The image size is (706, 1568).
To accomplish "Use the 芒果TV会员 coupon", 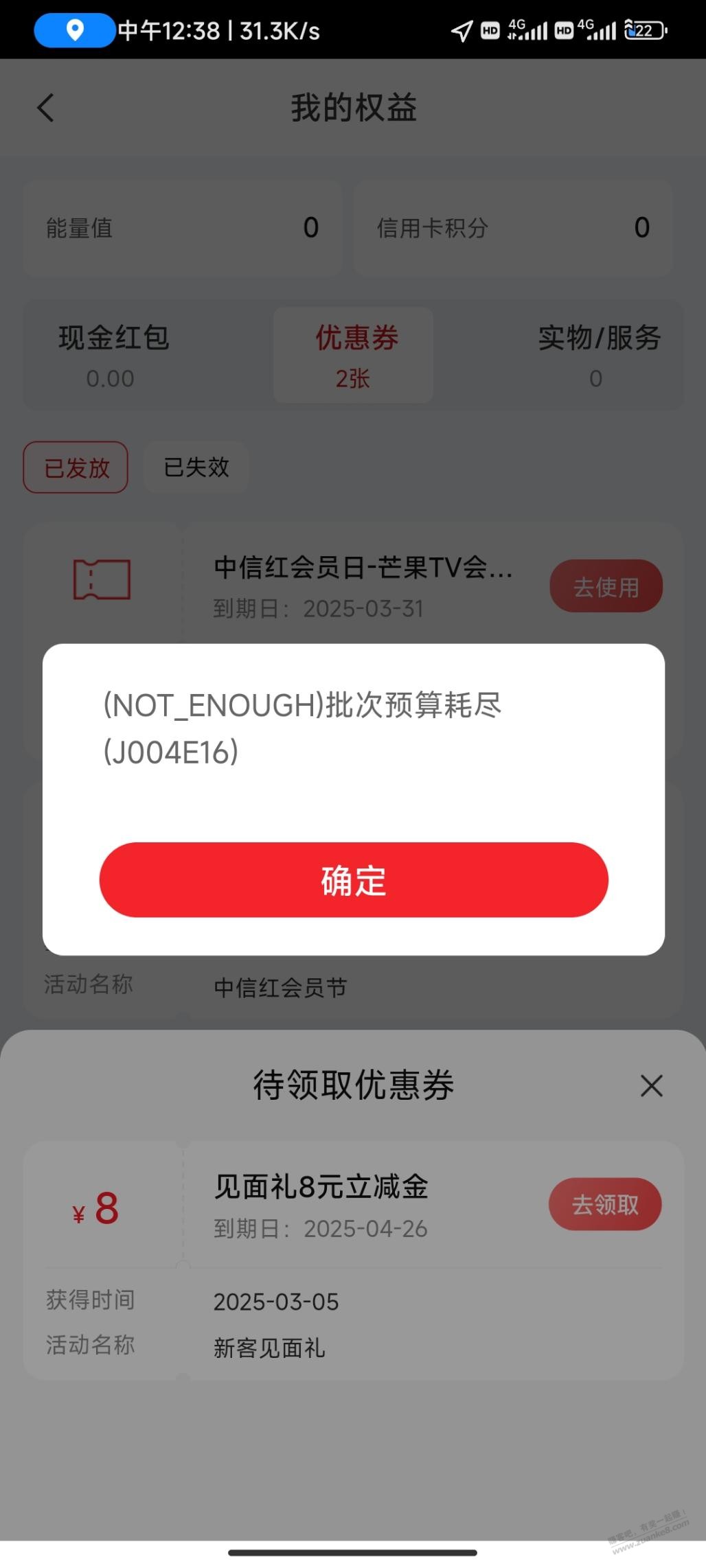I will [x=605, y=586].
